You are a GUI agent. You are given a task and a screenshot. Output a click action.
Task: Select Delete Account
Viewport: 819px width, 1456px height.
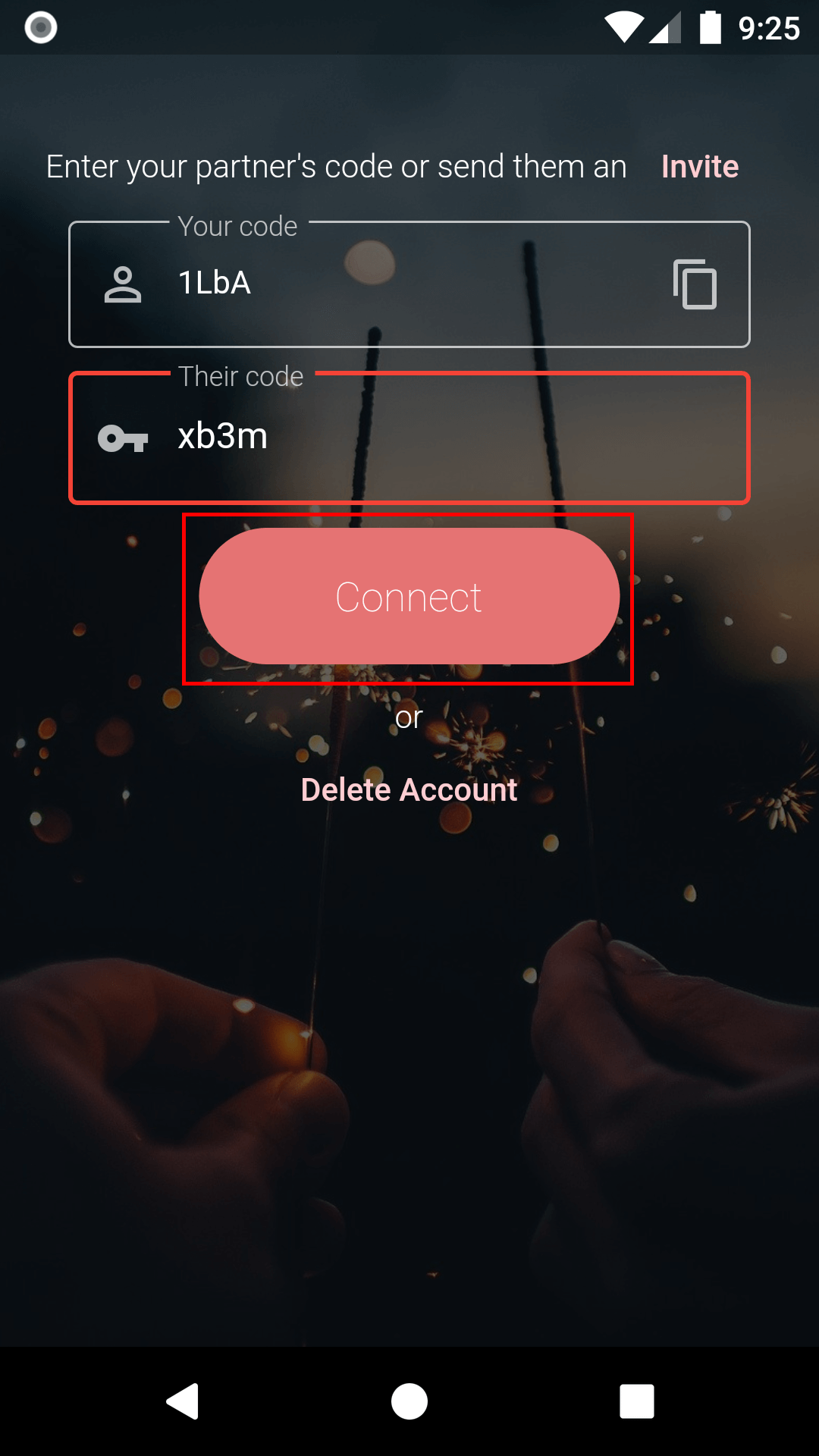point(409,790)
